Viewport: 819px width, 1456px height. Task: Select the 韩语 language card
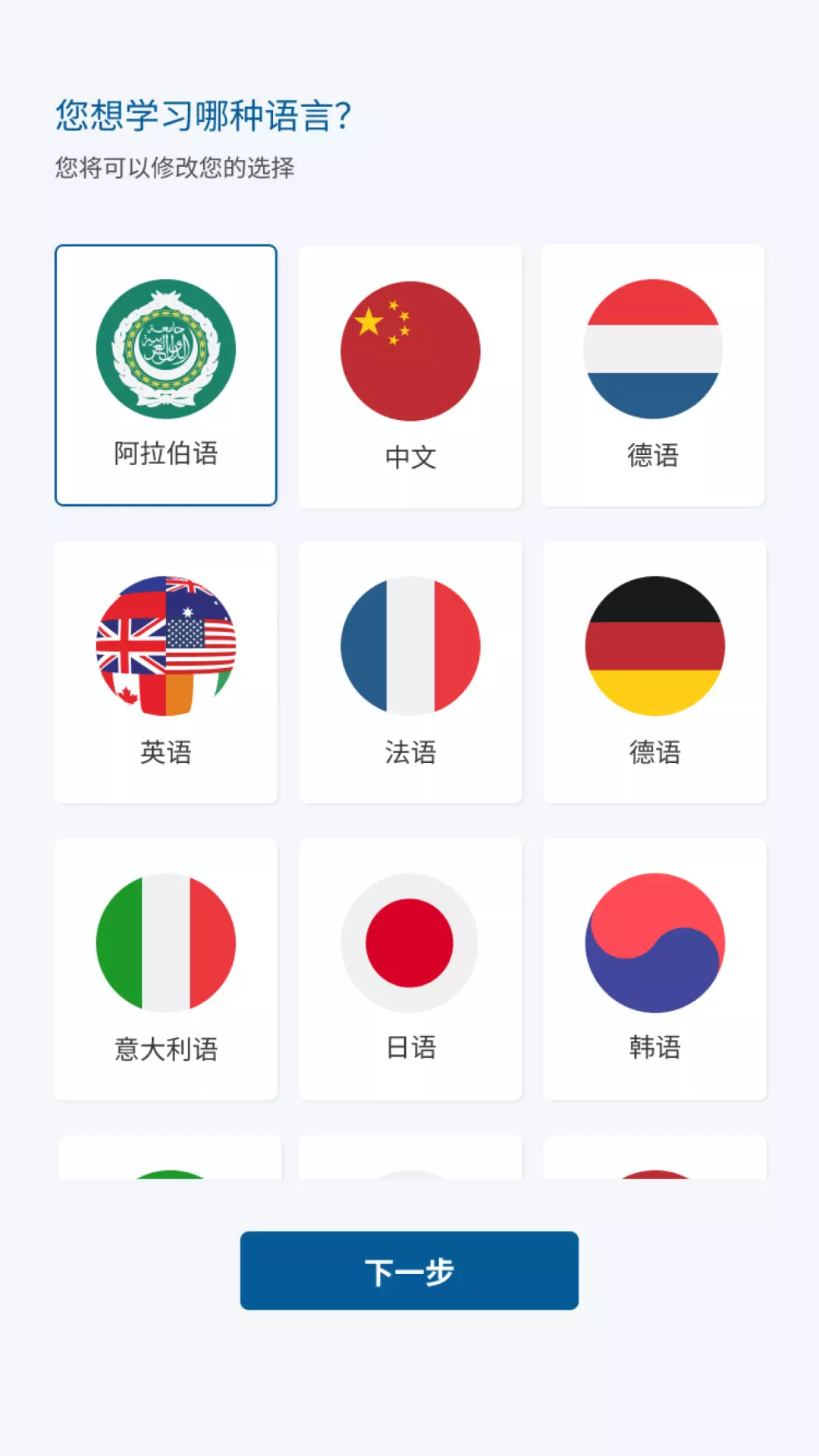[655, 969]
